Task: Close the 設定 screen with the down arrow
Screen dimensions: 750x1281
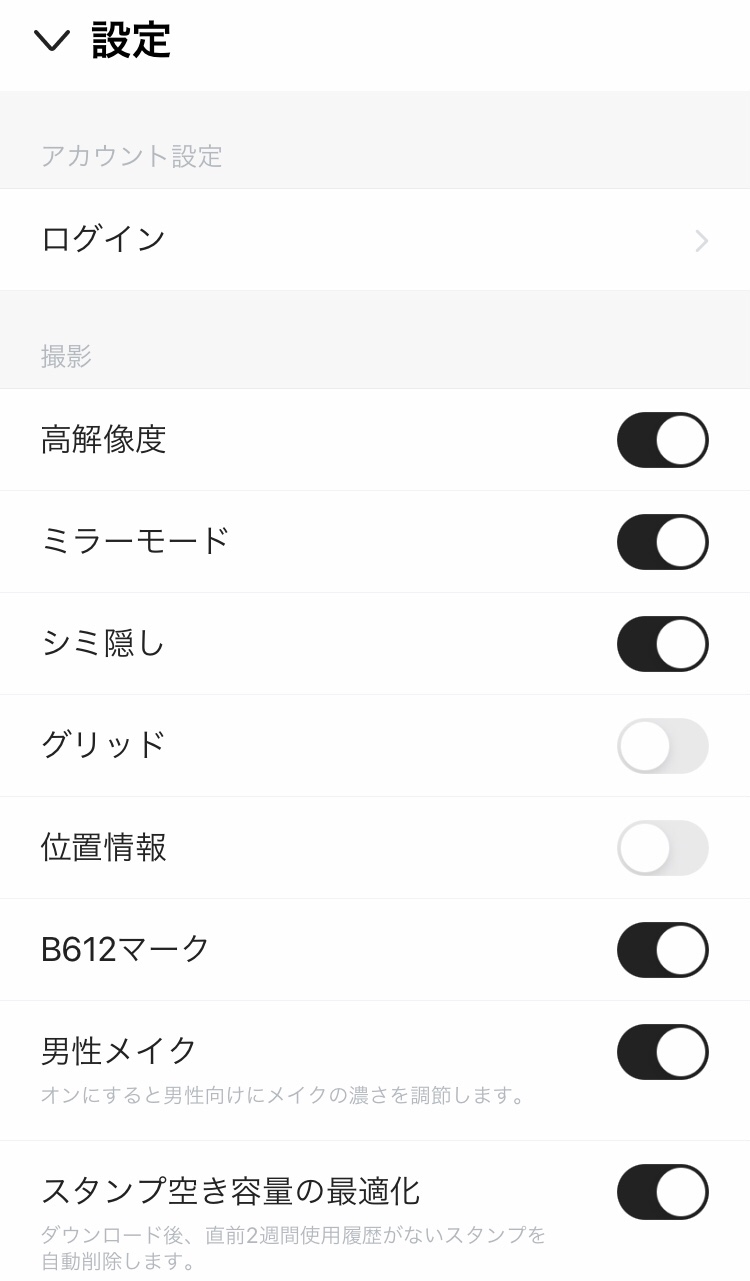Action: point(52,41)
